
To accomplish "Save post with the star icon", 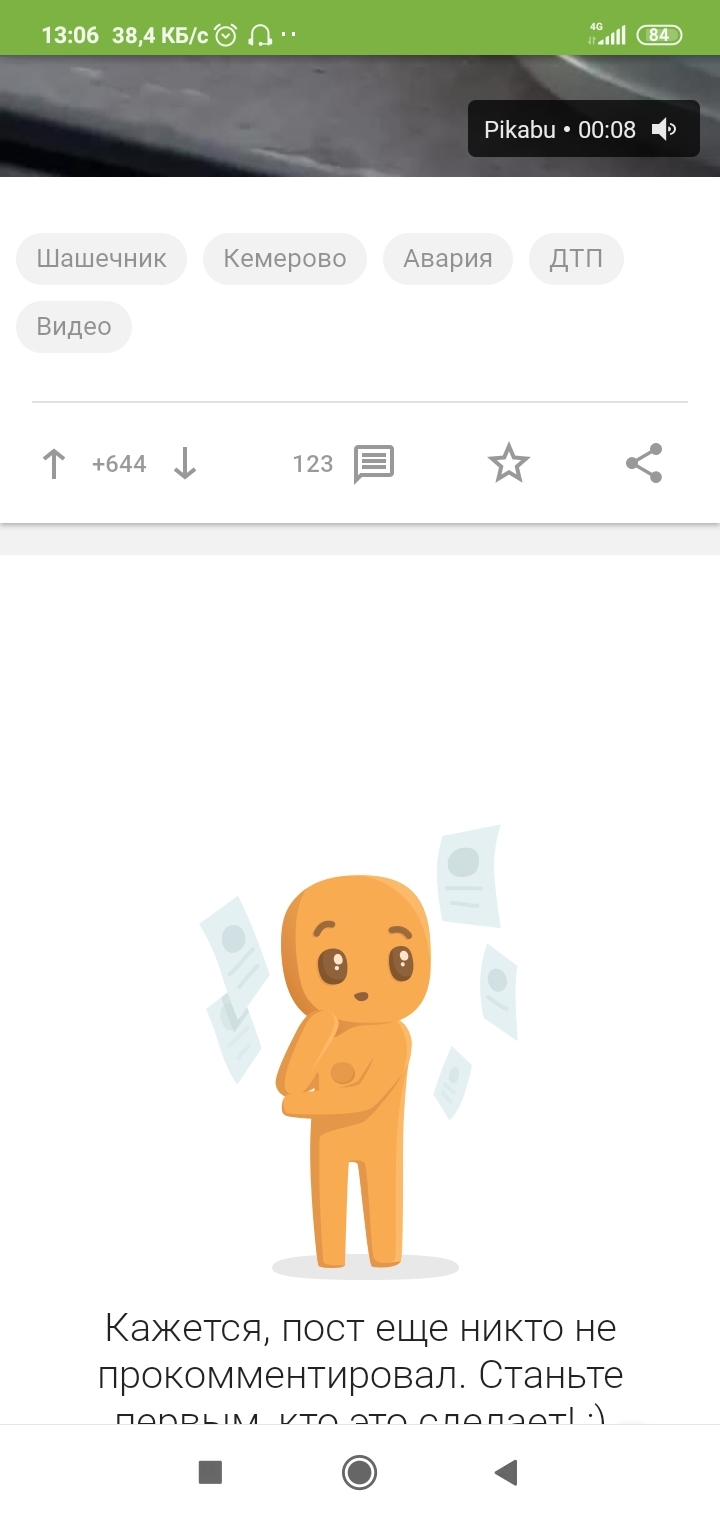I will (508, 464).
